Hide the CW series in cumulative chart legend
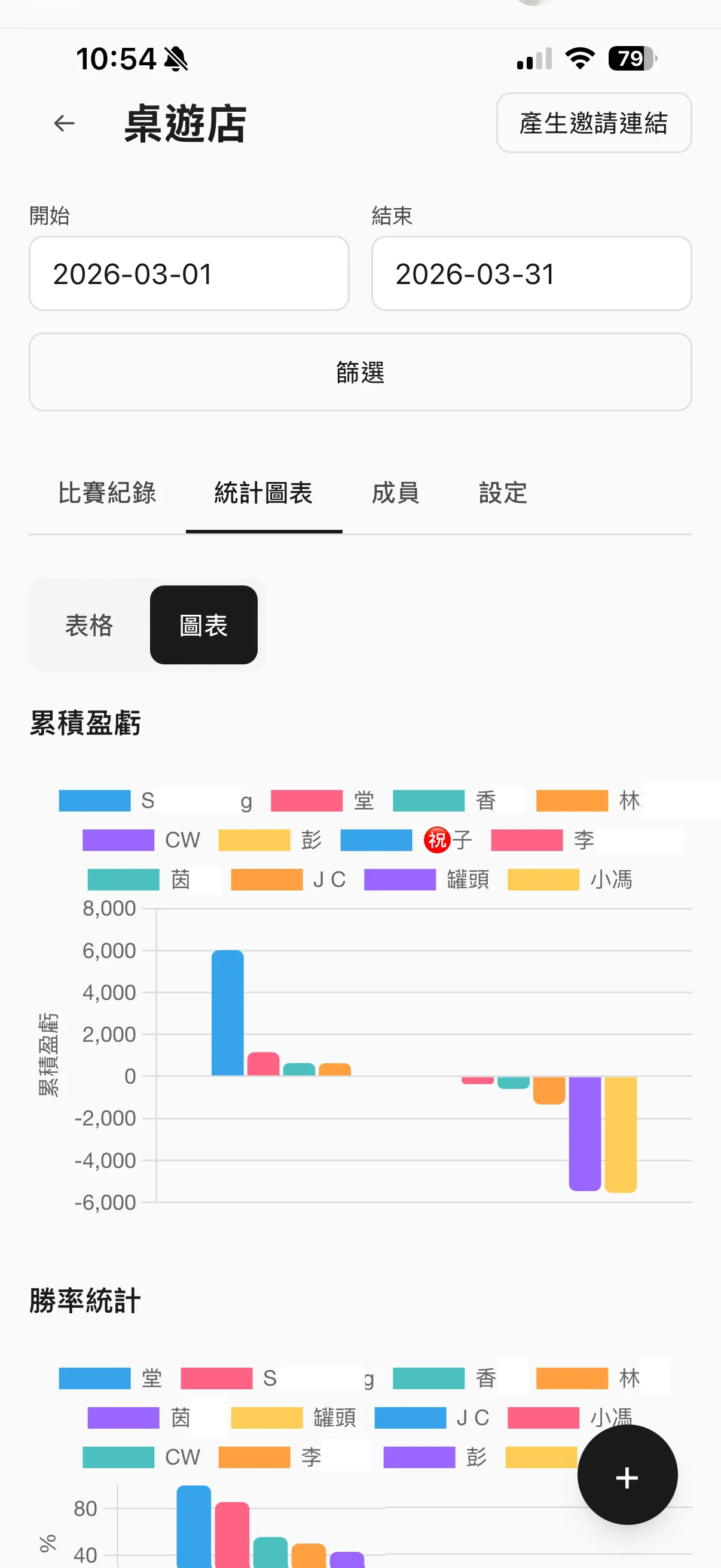Image resolution: width=721 pixels, height=1568 pixels. coord(118,841)
